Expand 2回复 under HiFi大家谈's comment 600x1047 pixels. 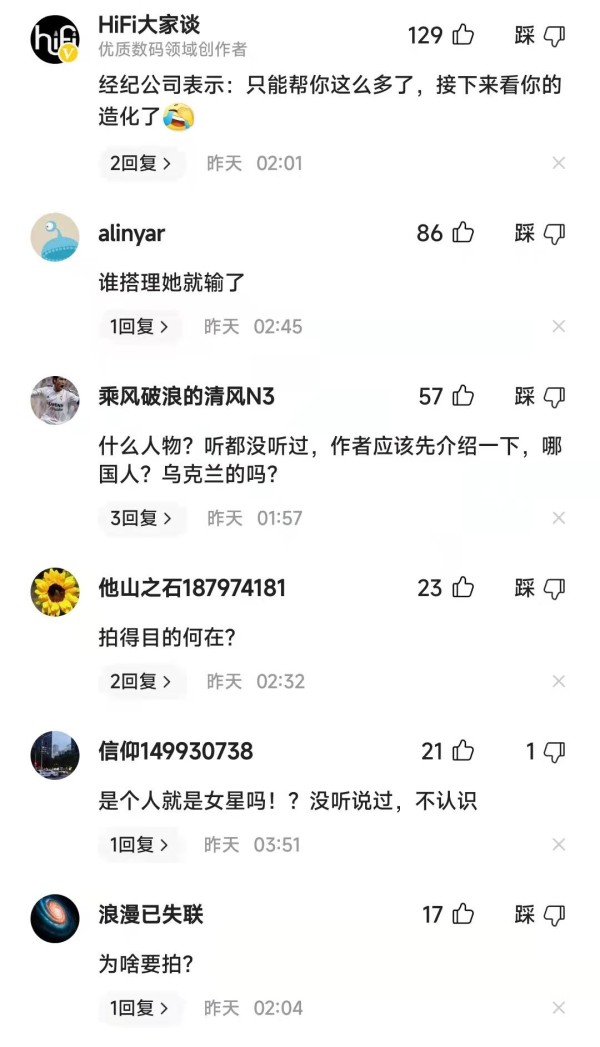(x=141, y=163)
